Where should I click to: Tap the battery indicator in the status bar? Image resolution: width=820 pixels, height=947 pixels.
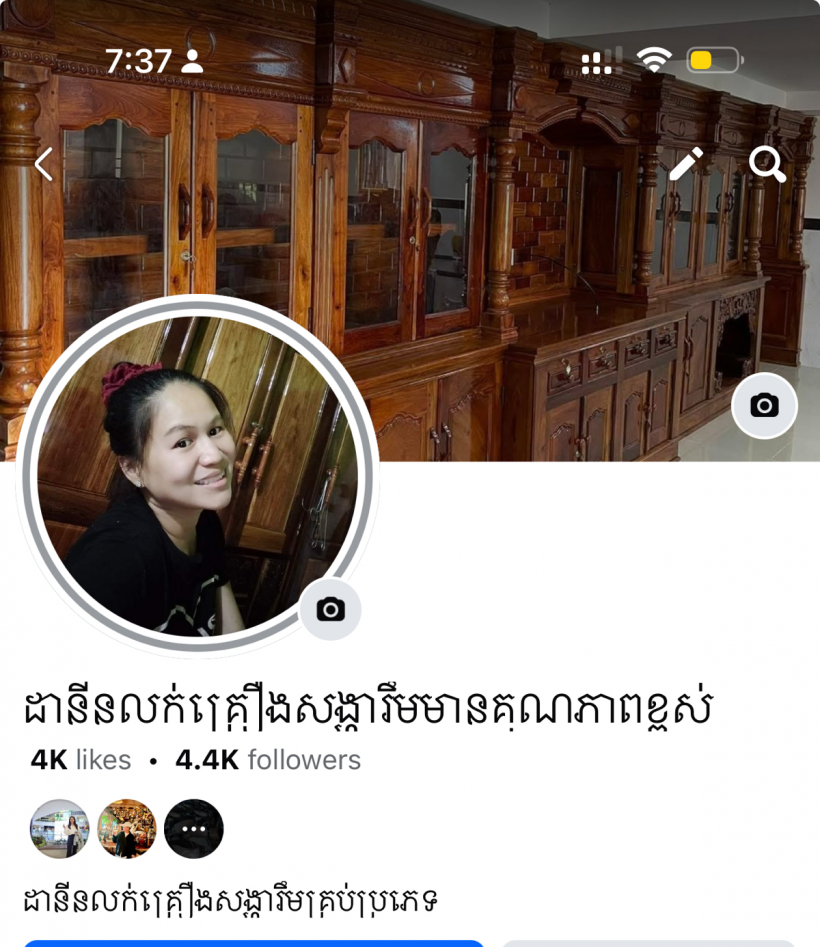(x=710, y=60)
